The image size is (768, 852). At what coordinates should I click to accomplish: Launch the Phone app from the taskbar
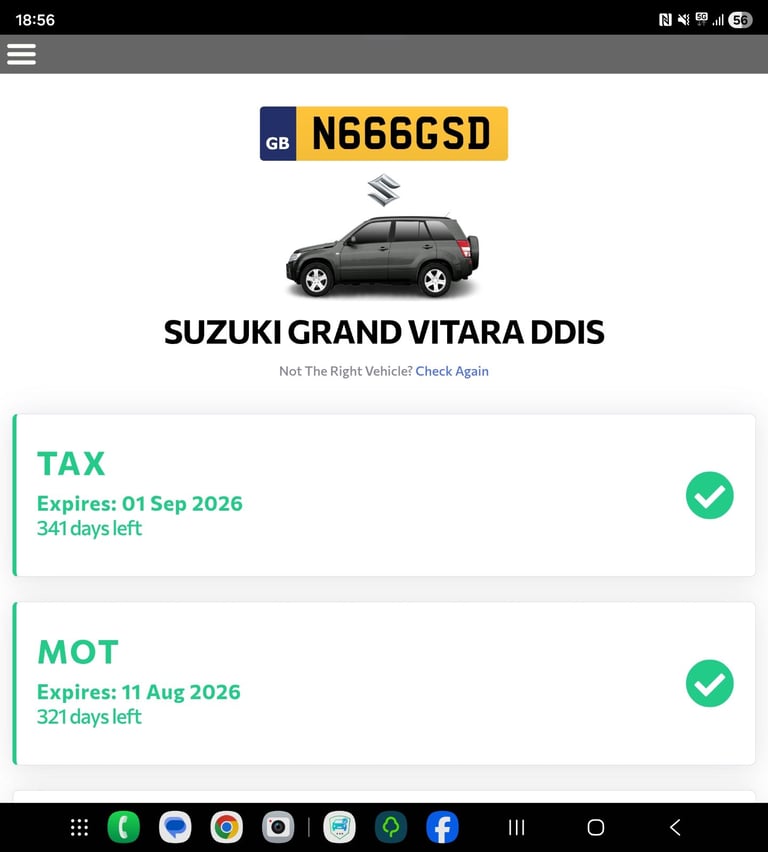pos(124,827)
